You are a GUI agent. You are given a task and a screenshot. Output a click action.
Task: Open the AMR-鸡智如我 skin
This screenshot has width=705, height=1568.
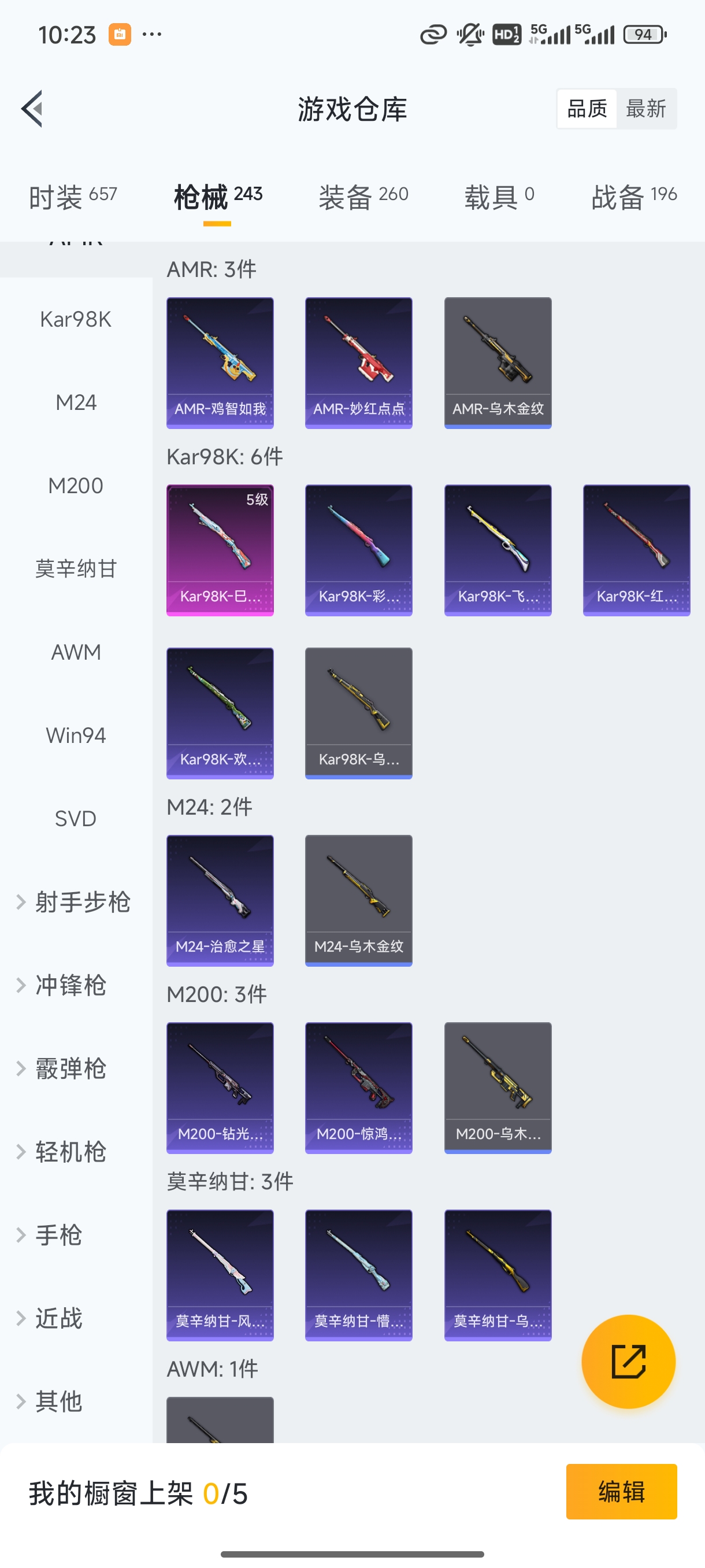220,362
